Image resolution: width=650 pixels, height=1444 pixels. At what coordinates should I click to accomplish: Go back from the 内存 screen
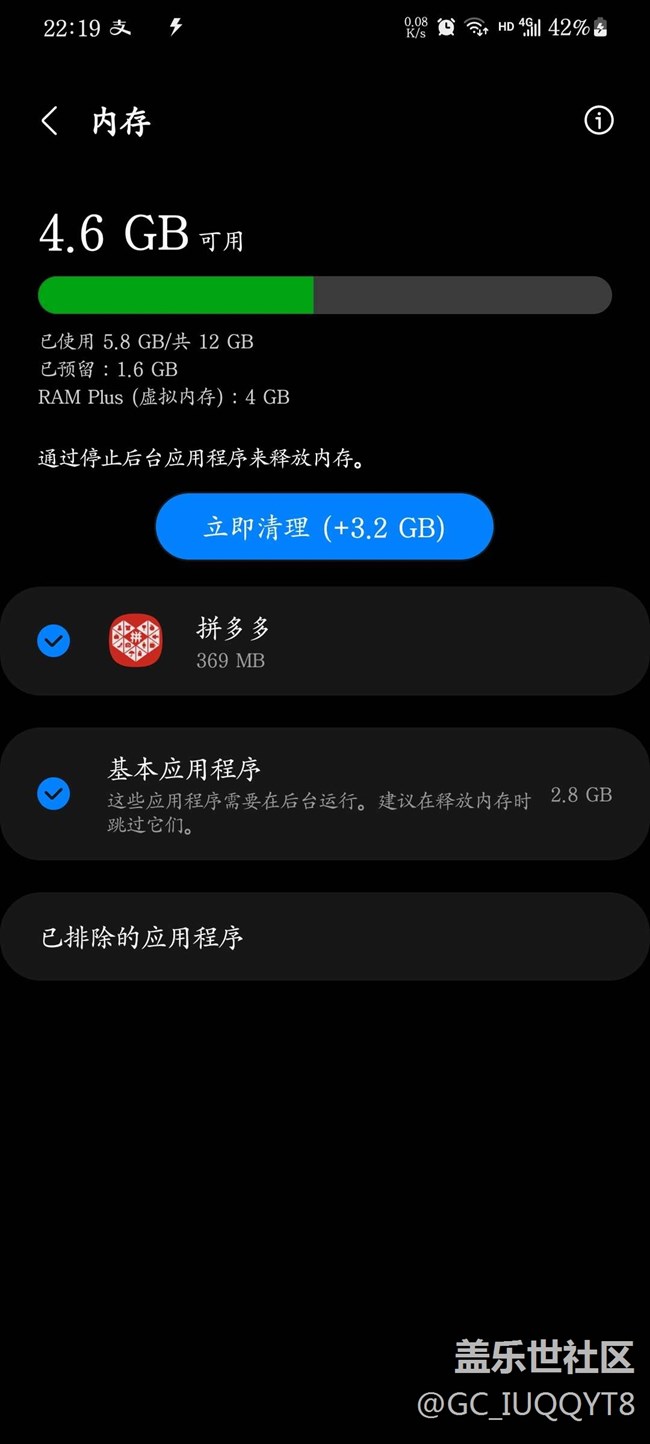click(49, 122)
